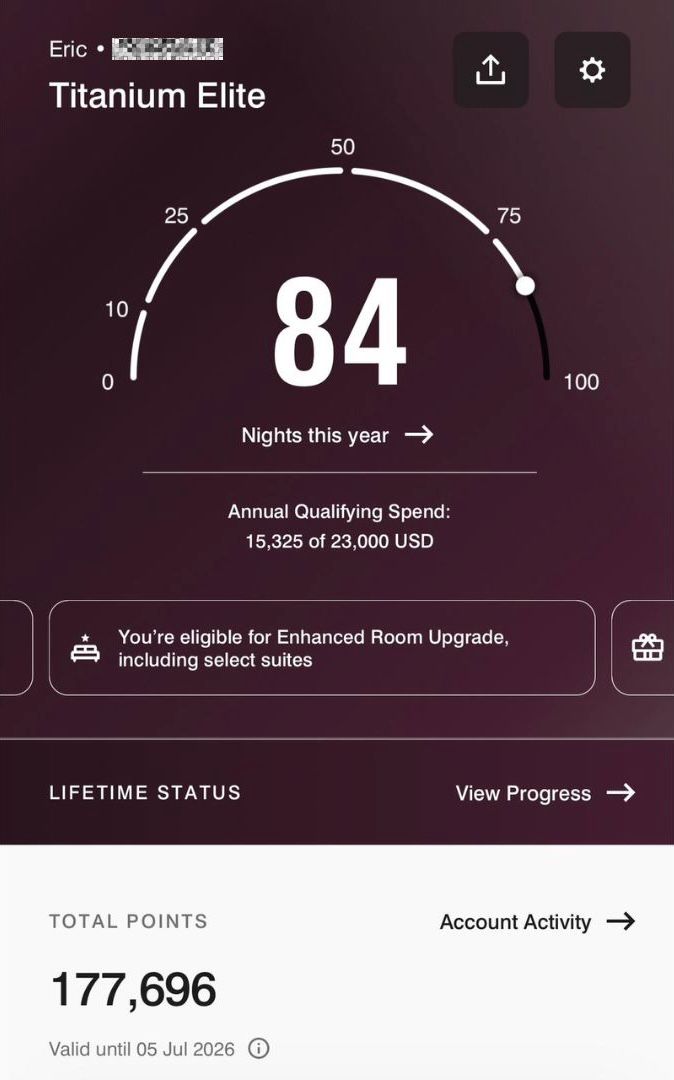674x1080 pixels.
Task: Open Enhanced Room Upgrade benefit card
Action: (x=321, y=648)
